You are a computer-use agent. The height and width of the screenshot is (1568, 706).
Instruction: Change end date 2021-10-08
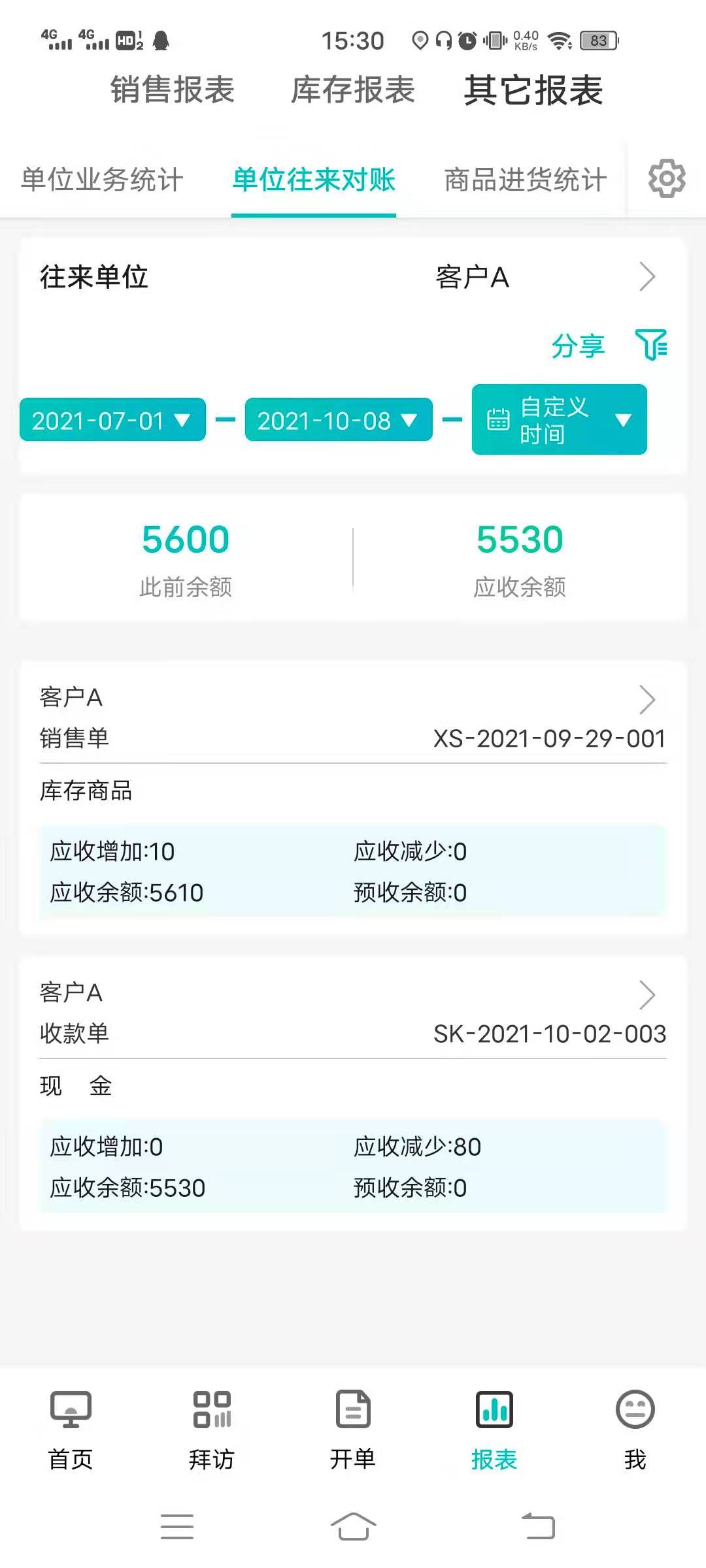click(x=338, y=420)
